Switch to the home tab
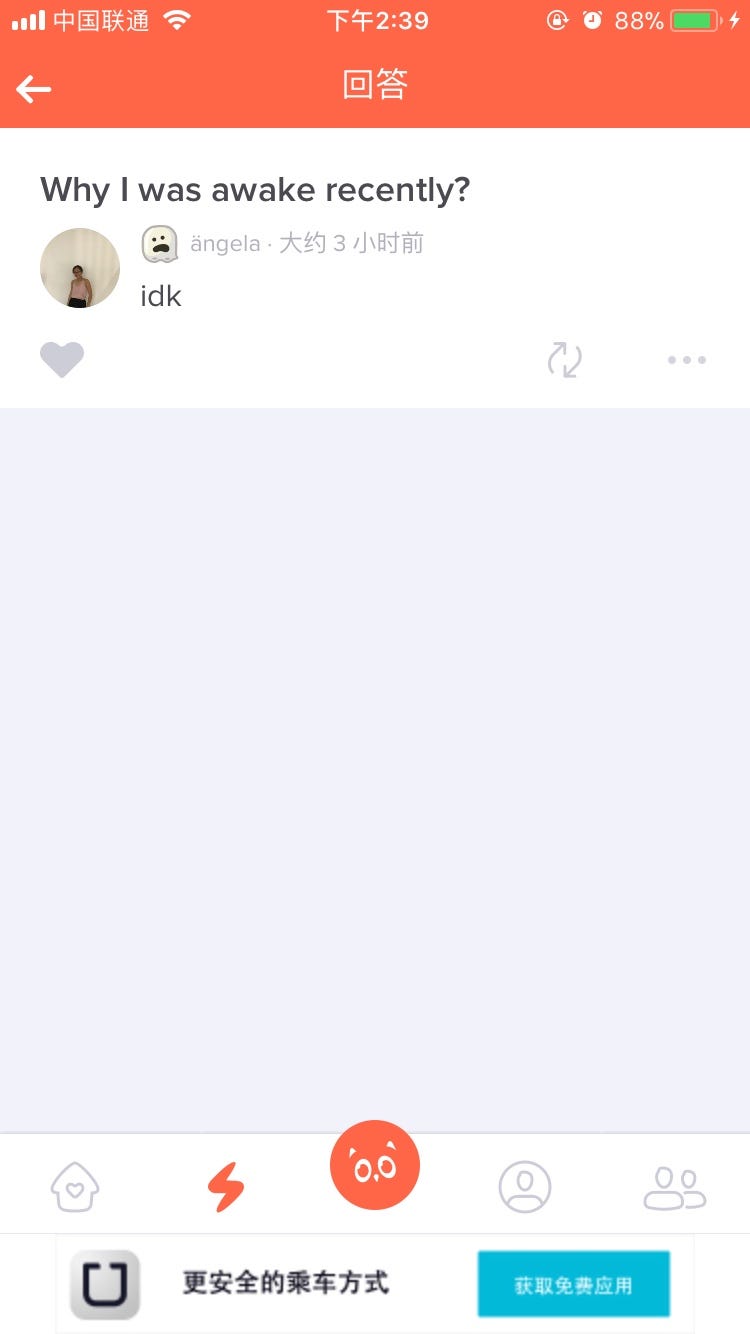750x1334 pixels. pyautogui.click(x=75, y=1187)
